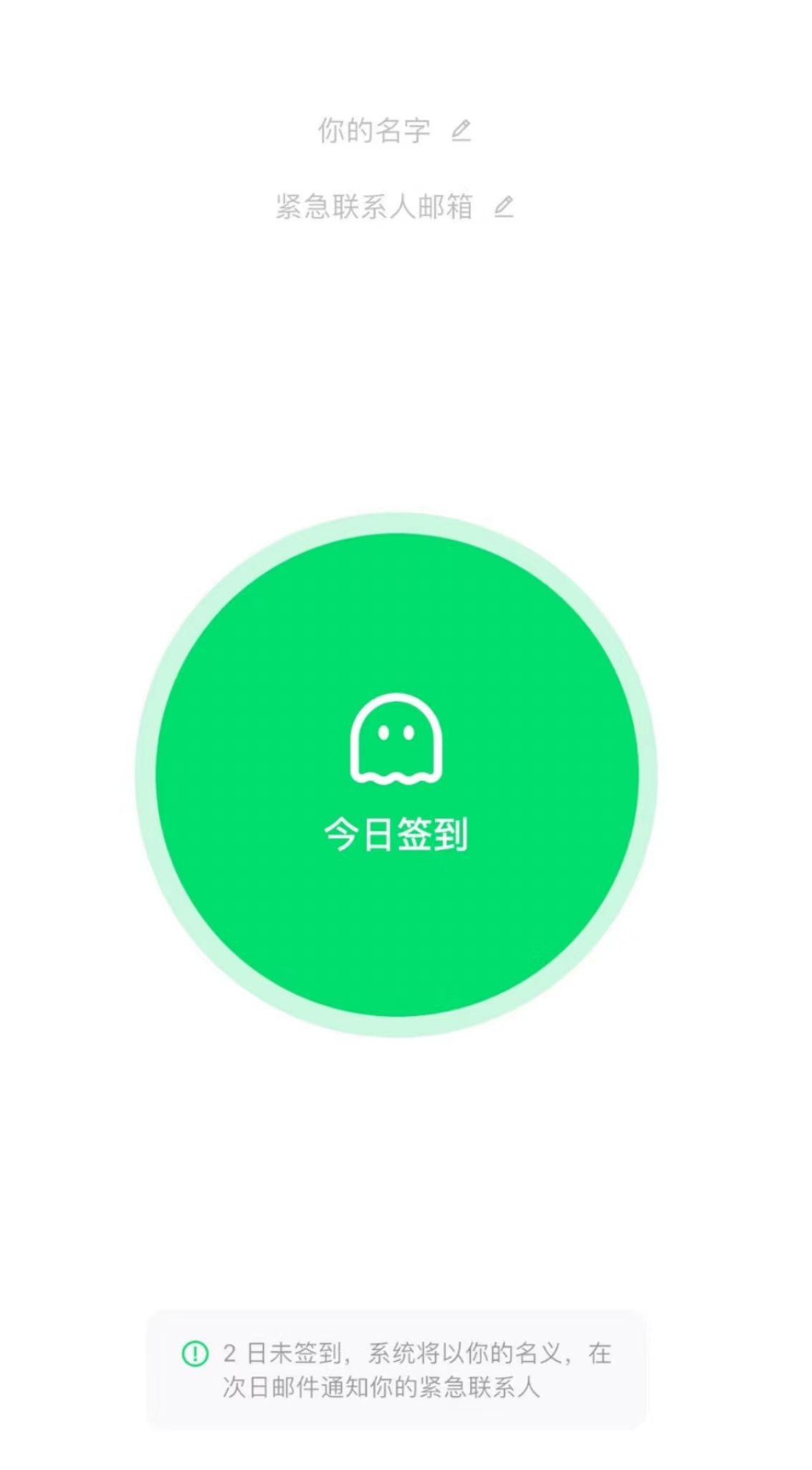
Task: Click the 紧急联系人邮箱 field to set an email
Action: click(x=375, y=207)
